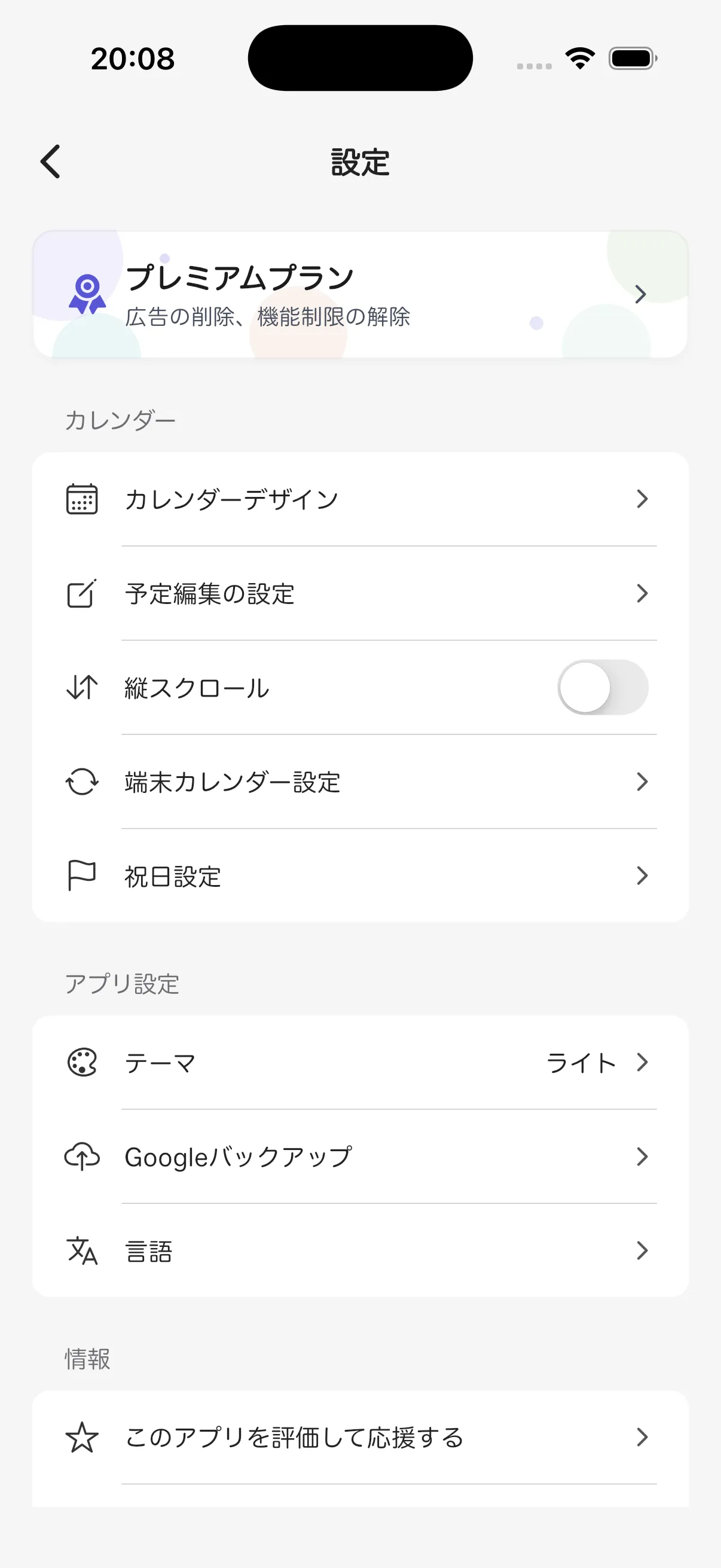This screenshot has height=1568, width=721.
Task: Open 端末カレンダー設定 via the sync icon
Action: click(x=83, y=782)
